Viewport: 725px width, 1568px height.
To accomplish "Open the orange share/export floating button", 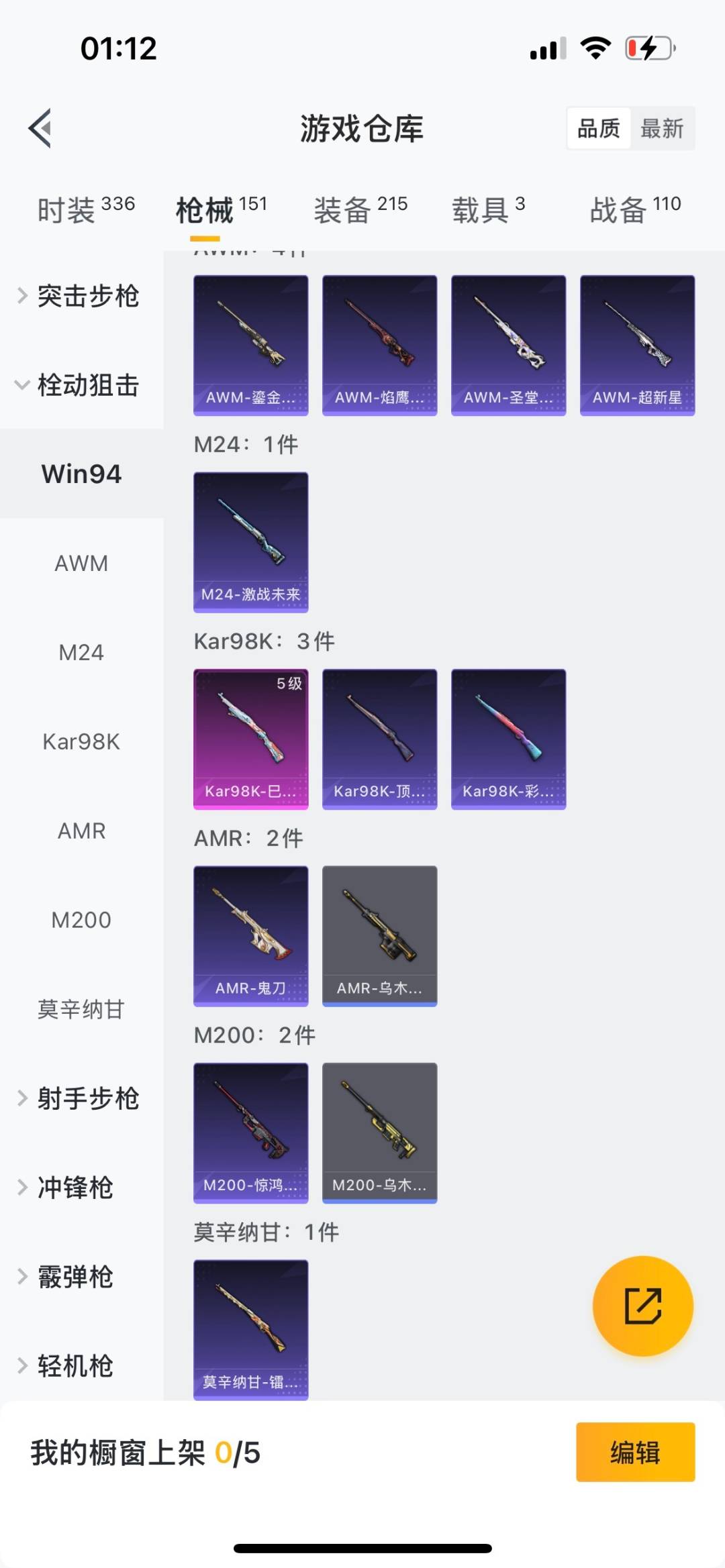I will point(642,1306).
